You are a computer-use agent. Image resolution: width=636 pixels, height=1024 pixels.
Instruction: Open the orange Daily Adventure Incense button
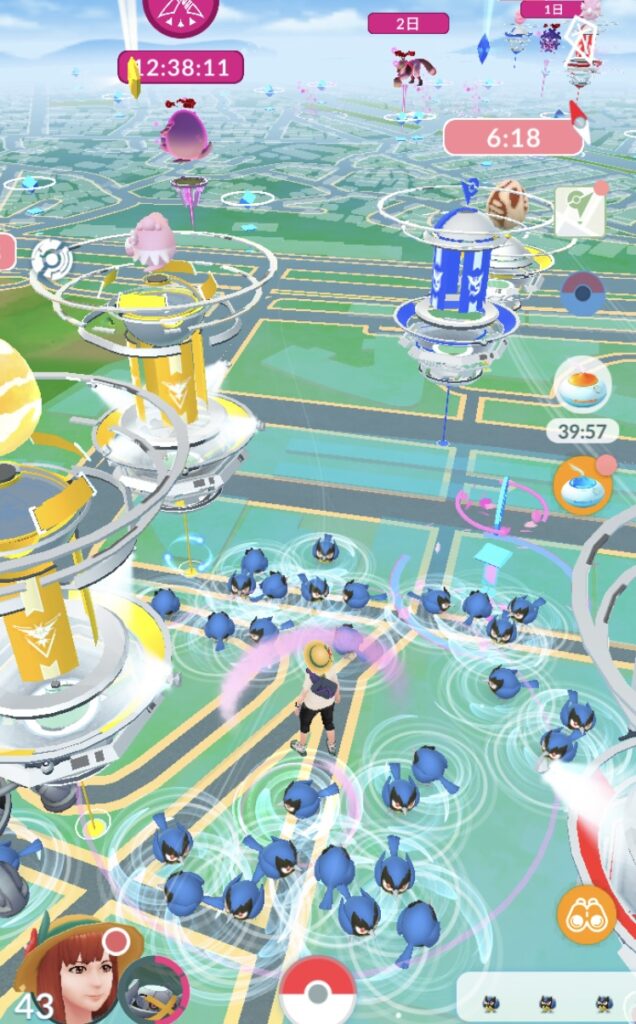583,486
